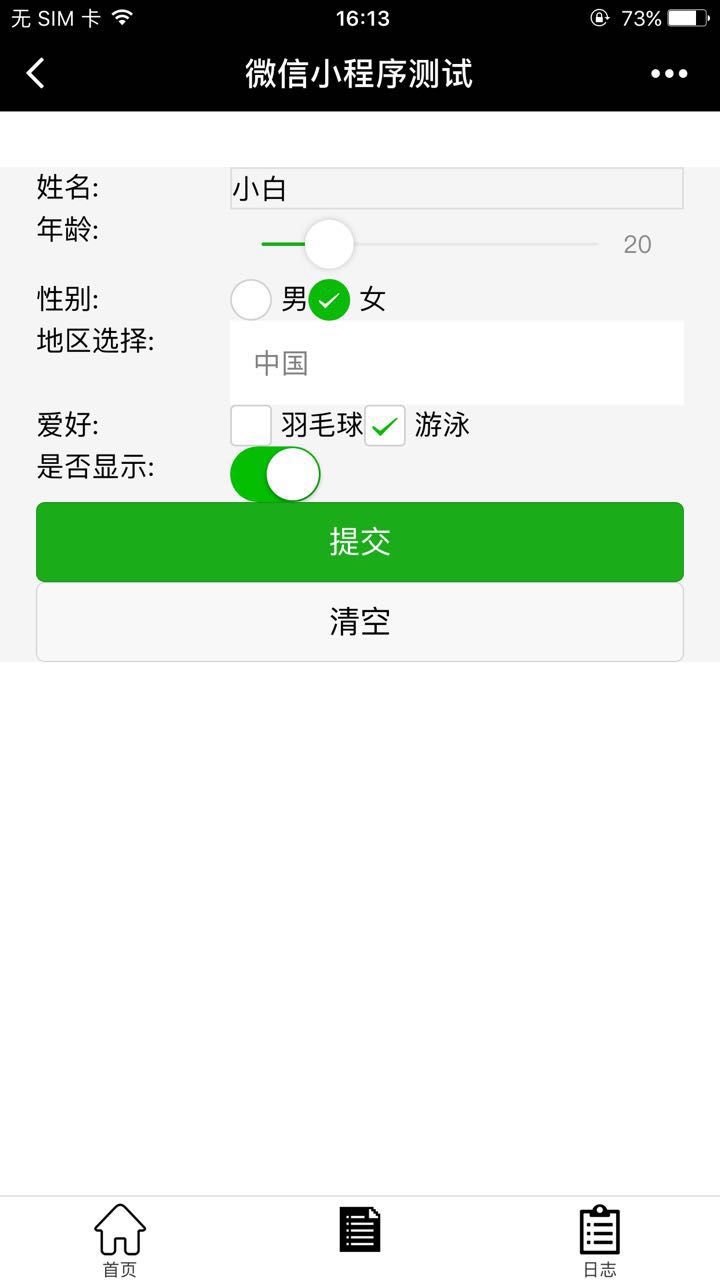The image size is (720, 1280).
Task: Submit the form with 提交
Action: [360, 542]
